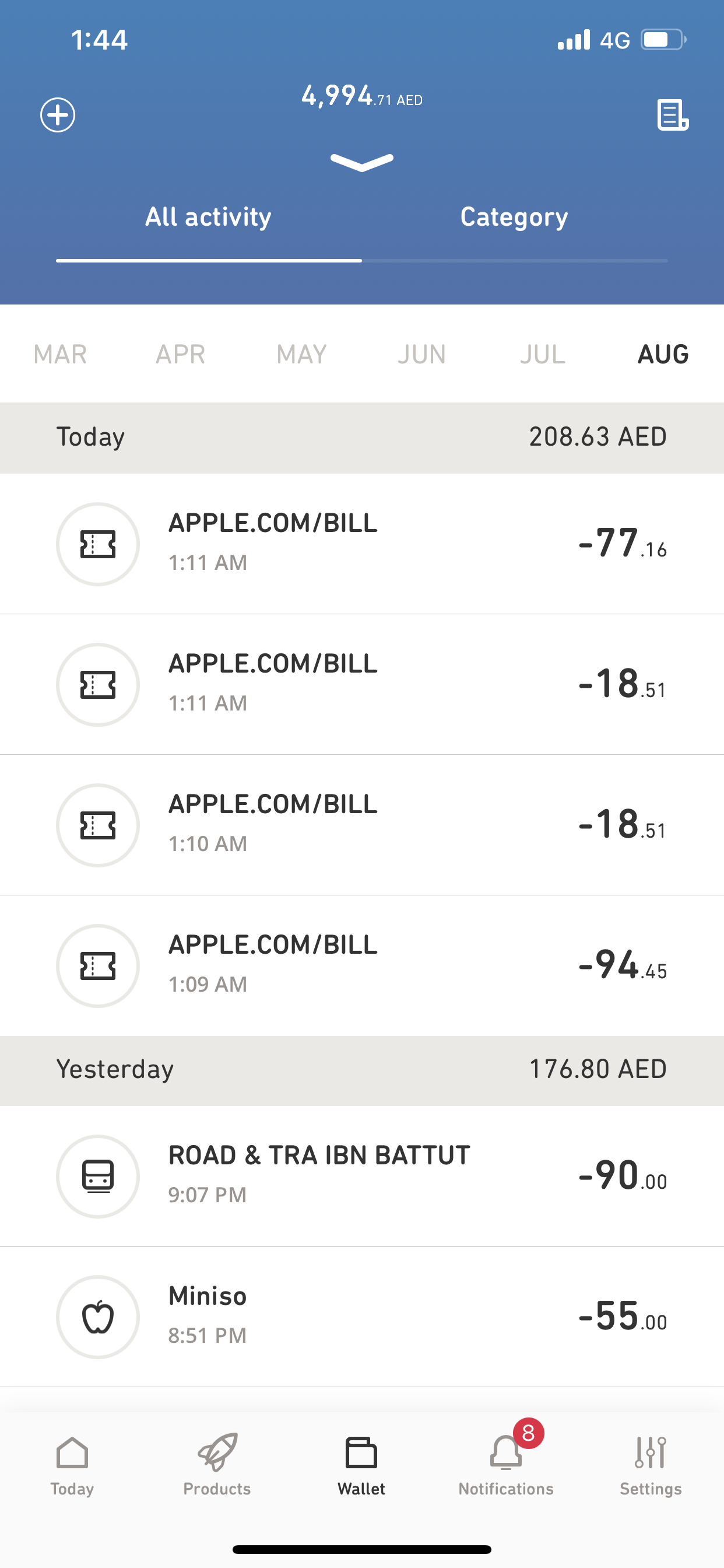Select the MAR month
Image resolution: width=724 pixels, height=1568 pixels.
(60, 354)
